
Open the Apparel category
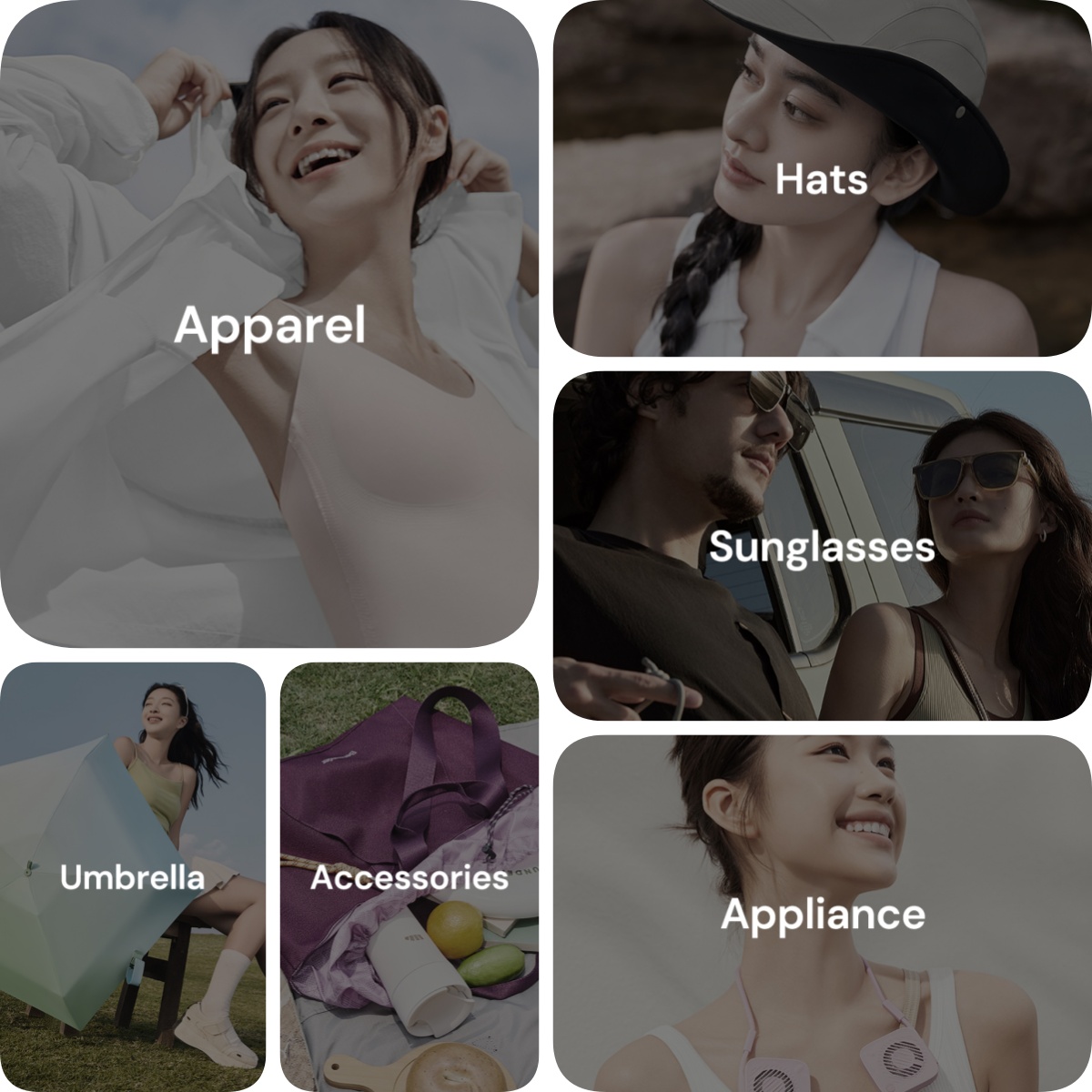pyautogui.click(x=269, y=324)
